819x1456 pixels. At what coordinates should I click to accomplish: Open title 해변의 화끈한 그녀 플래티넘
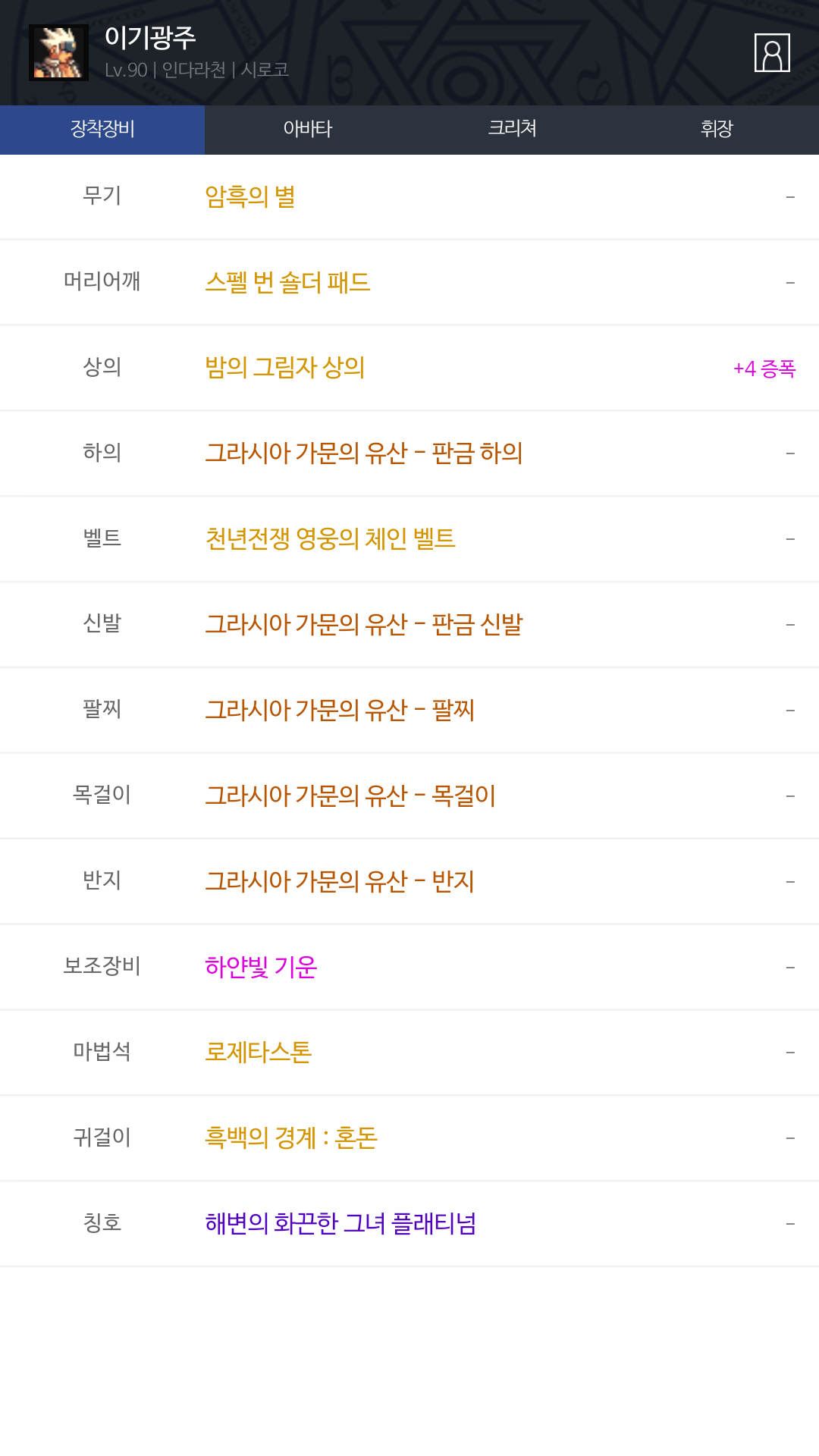340,1225
